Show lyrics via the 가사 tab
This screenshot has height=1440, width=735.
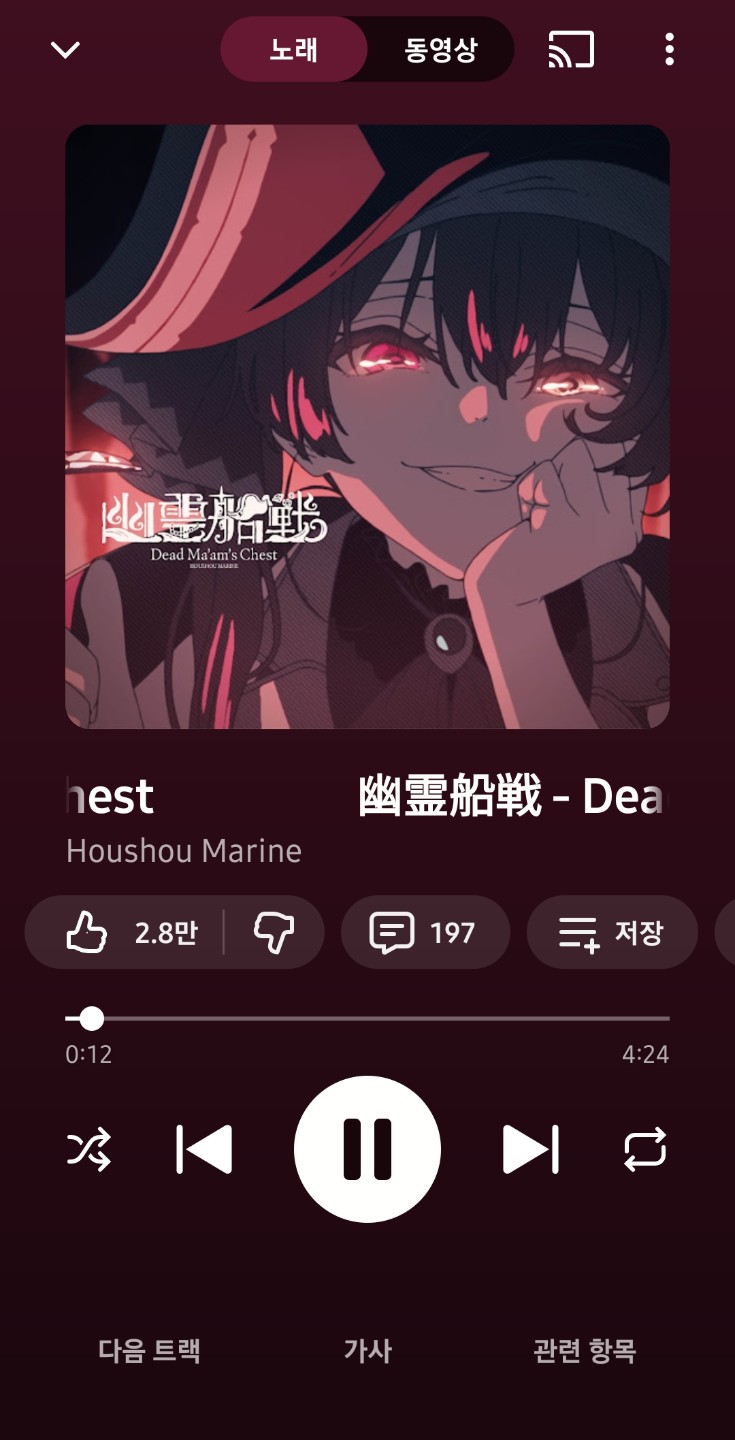(367, 1351)
